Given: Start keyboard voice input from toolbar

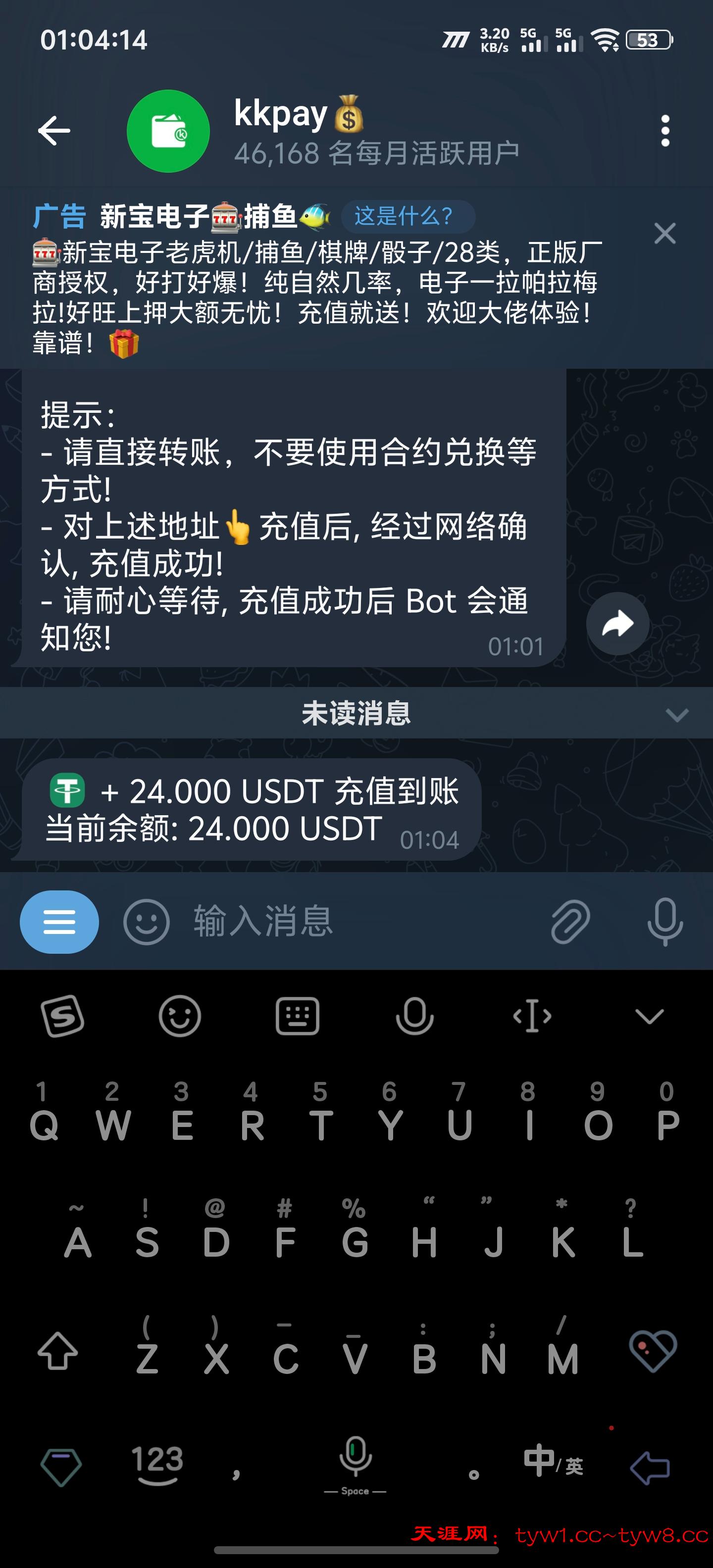Looking at the screenshot, I should click(414, 1016).
